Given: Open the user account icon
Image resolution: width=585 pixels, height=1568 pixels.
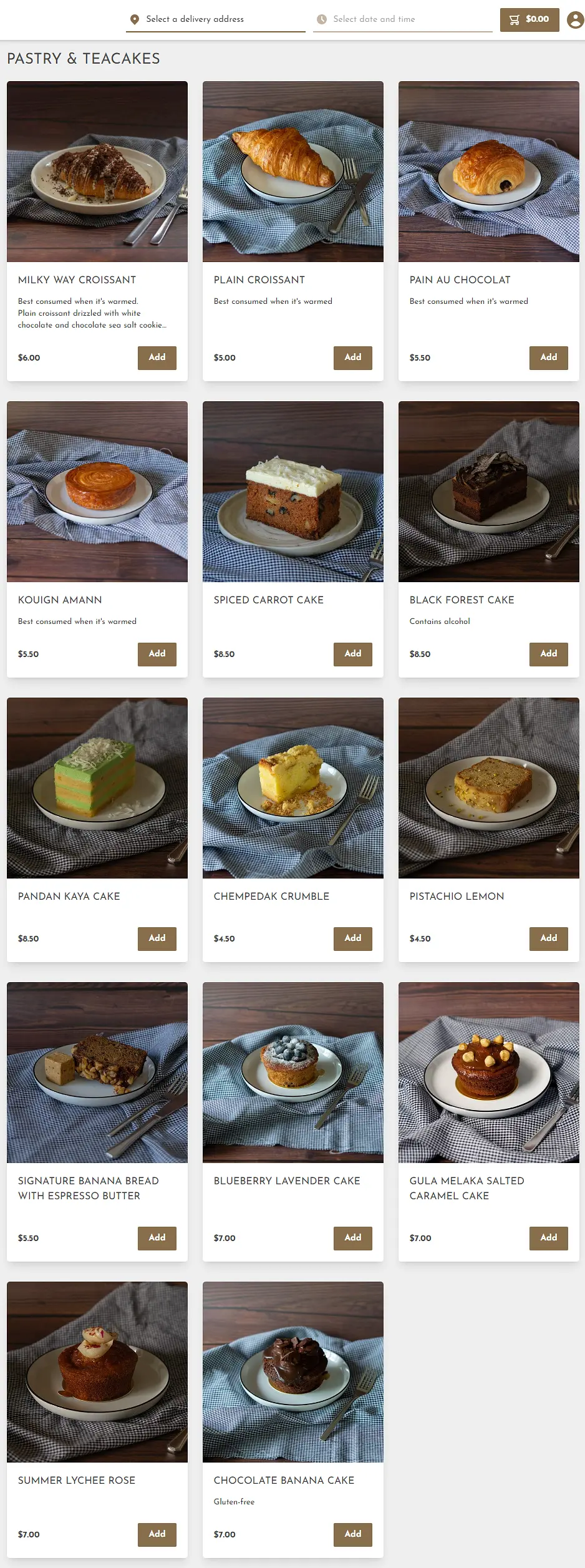Looking at the screenshot, I should [575, 19].
